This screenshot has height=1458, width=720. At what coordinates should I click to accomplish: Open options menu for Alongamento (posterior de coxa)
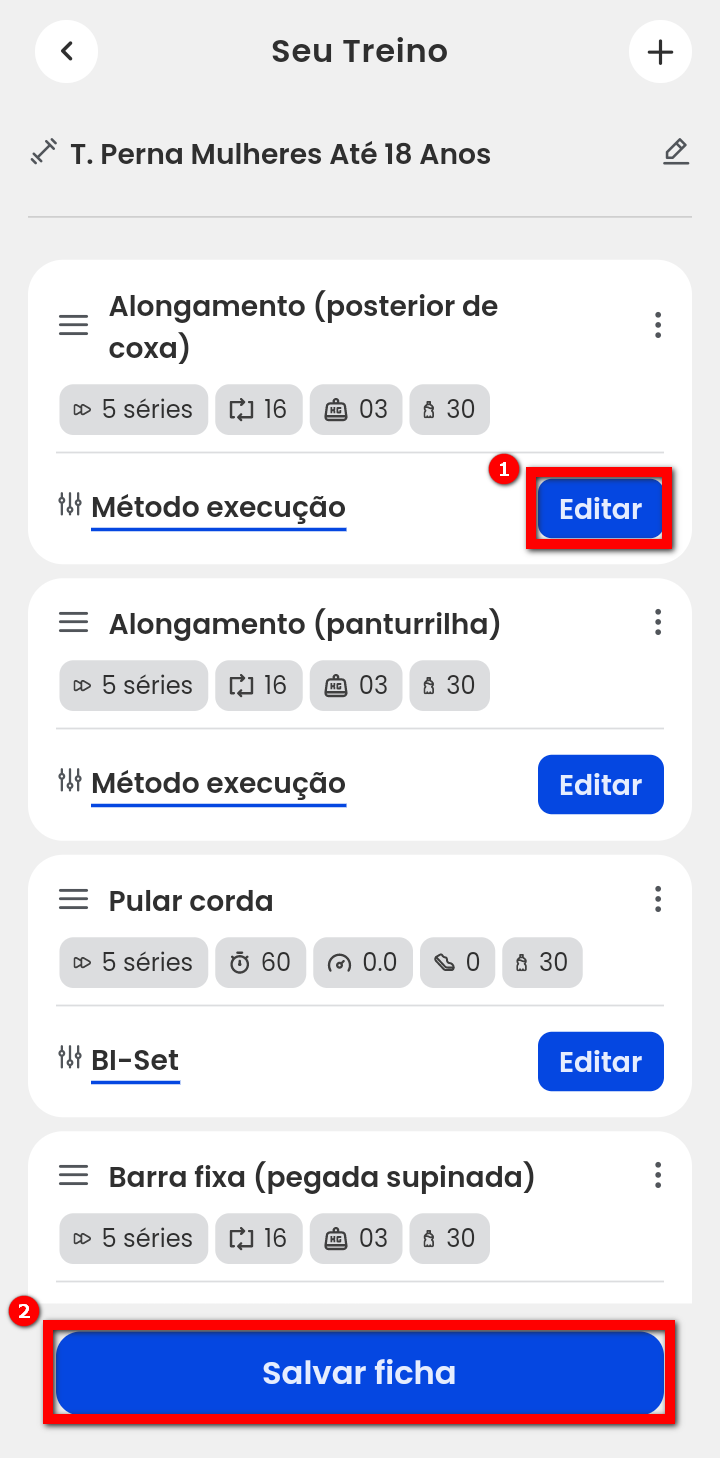tap(657, 325)
